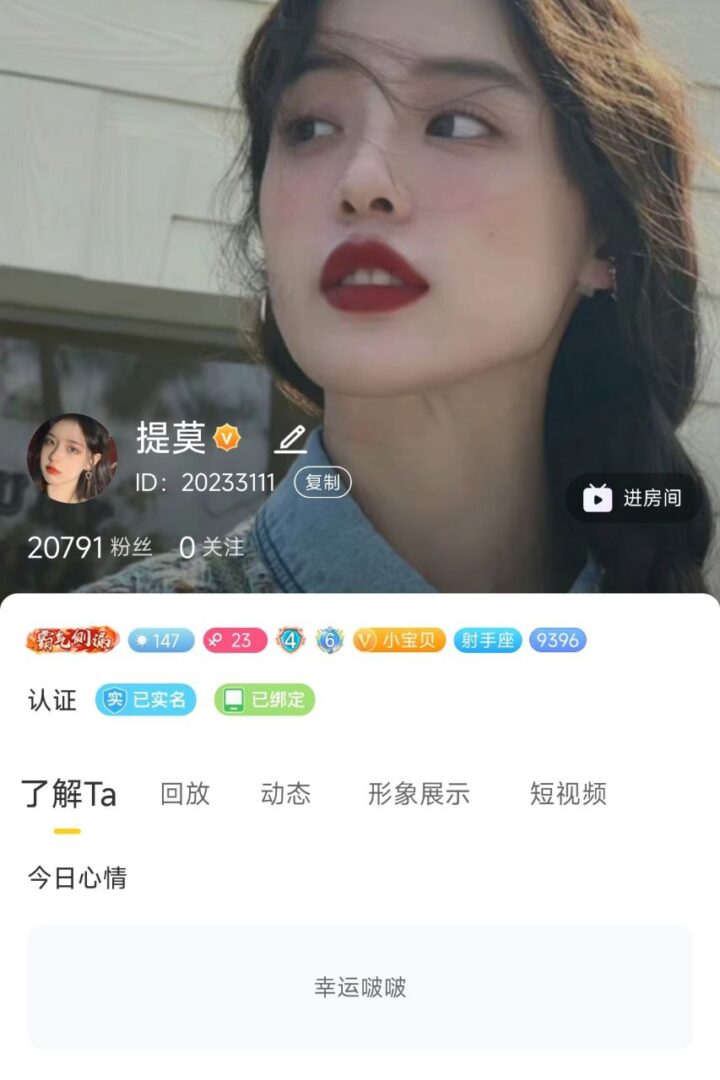Enter the live room via 进房间
This screenshot has height=1080, width=720.
pos(633,498)
